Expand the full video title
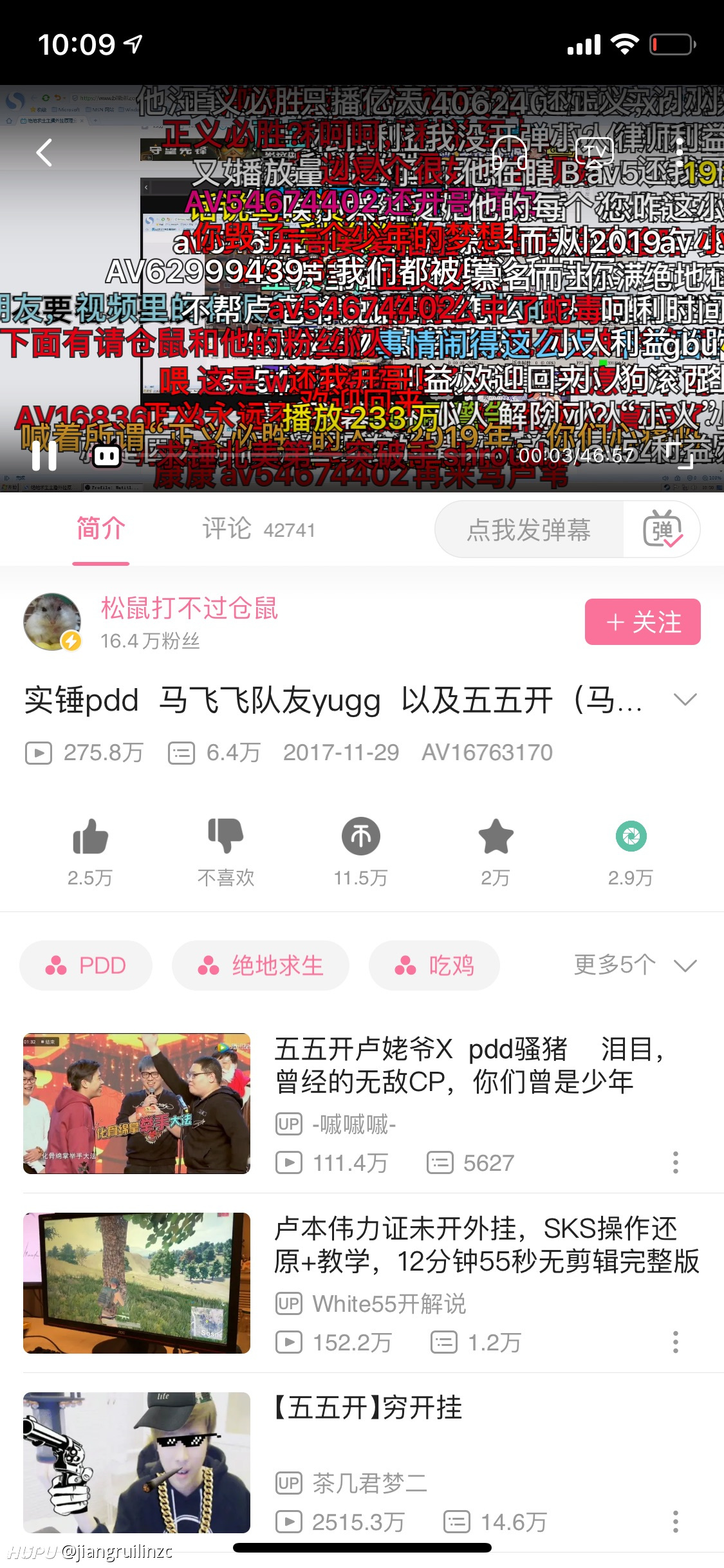The width and height of the screenshot is (724, 1568). pyautogui.click(x=685, y=700)
